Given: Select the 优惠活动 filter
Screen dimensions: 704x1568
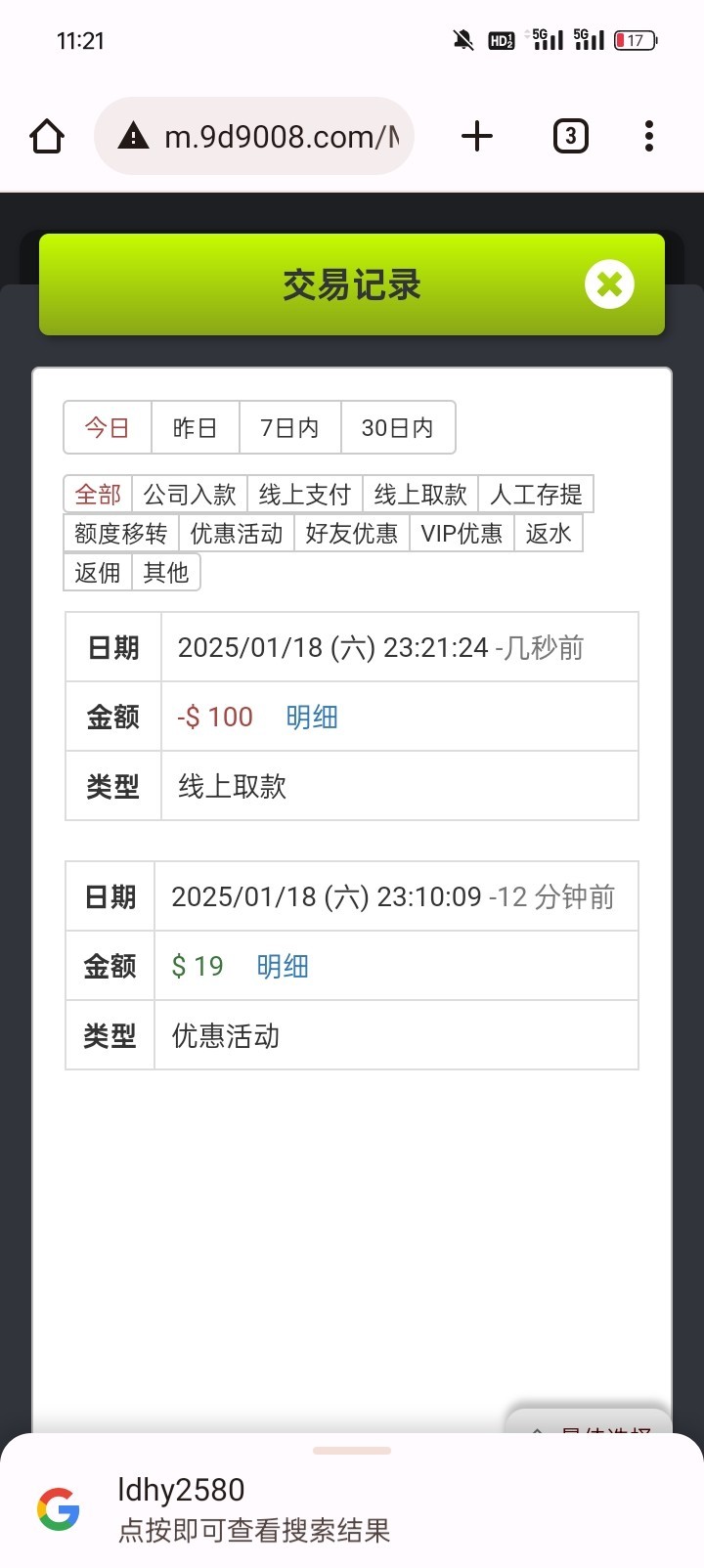Looking at the screenshot, I should point(236,533).
